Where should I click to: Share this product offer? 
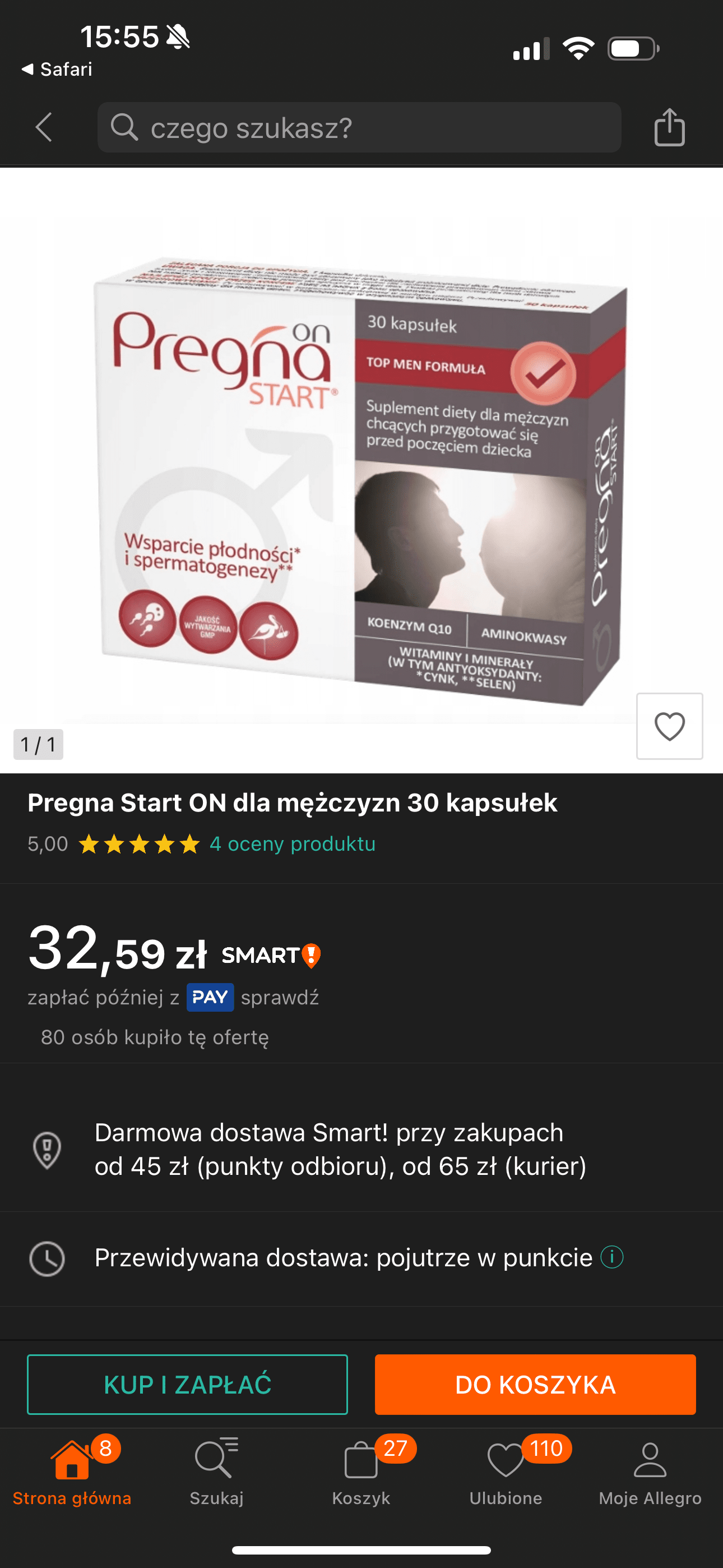(x=669, y=127)
